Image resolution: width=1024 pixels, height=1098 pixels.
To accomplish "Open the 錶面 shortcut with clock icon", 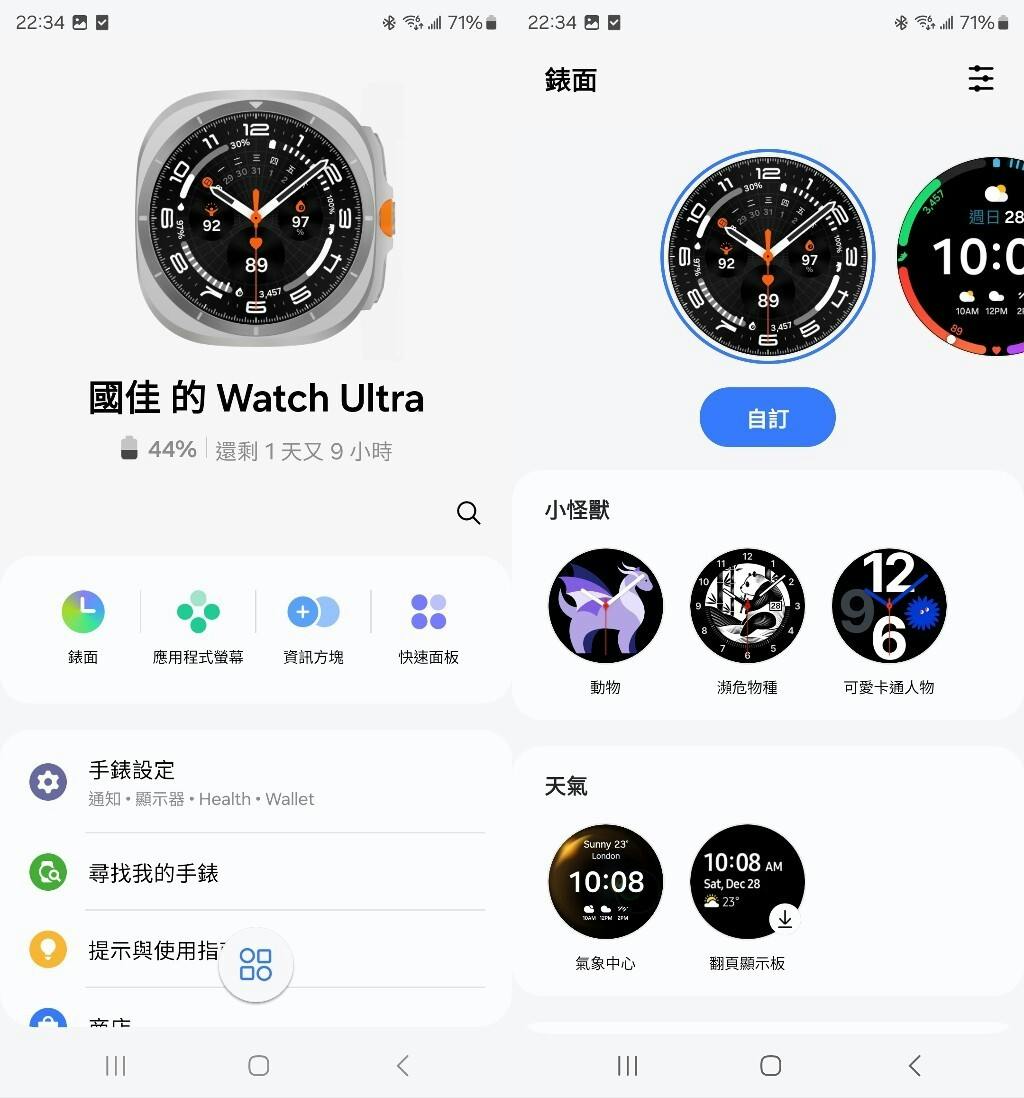I will point(83,626).
